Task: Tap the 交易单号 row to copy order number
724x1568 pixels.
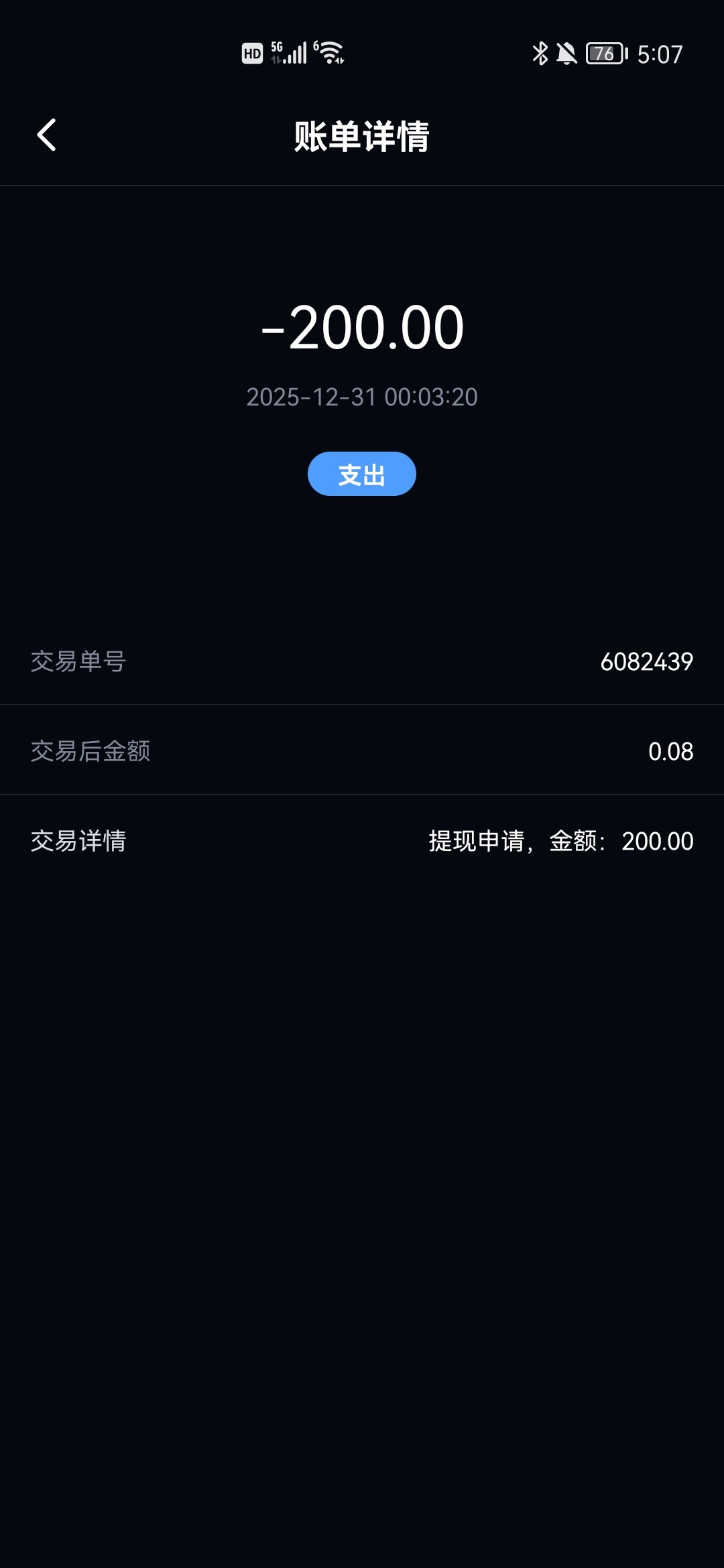Action: click(x=362, y=662)
